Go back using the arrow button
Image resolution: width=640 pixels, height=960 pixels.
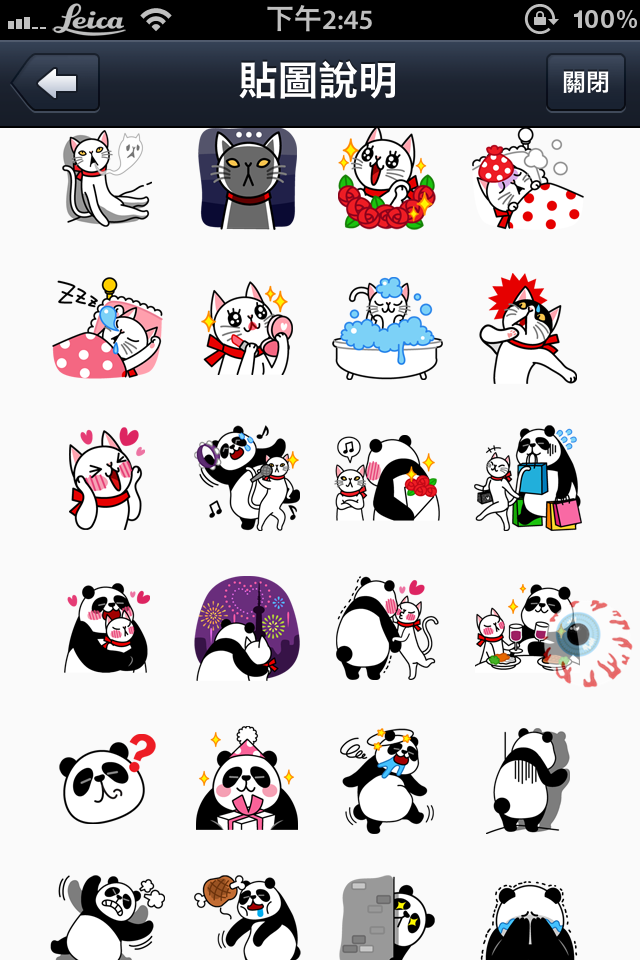pyautogui.click(x=56, y=83)
